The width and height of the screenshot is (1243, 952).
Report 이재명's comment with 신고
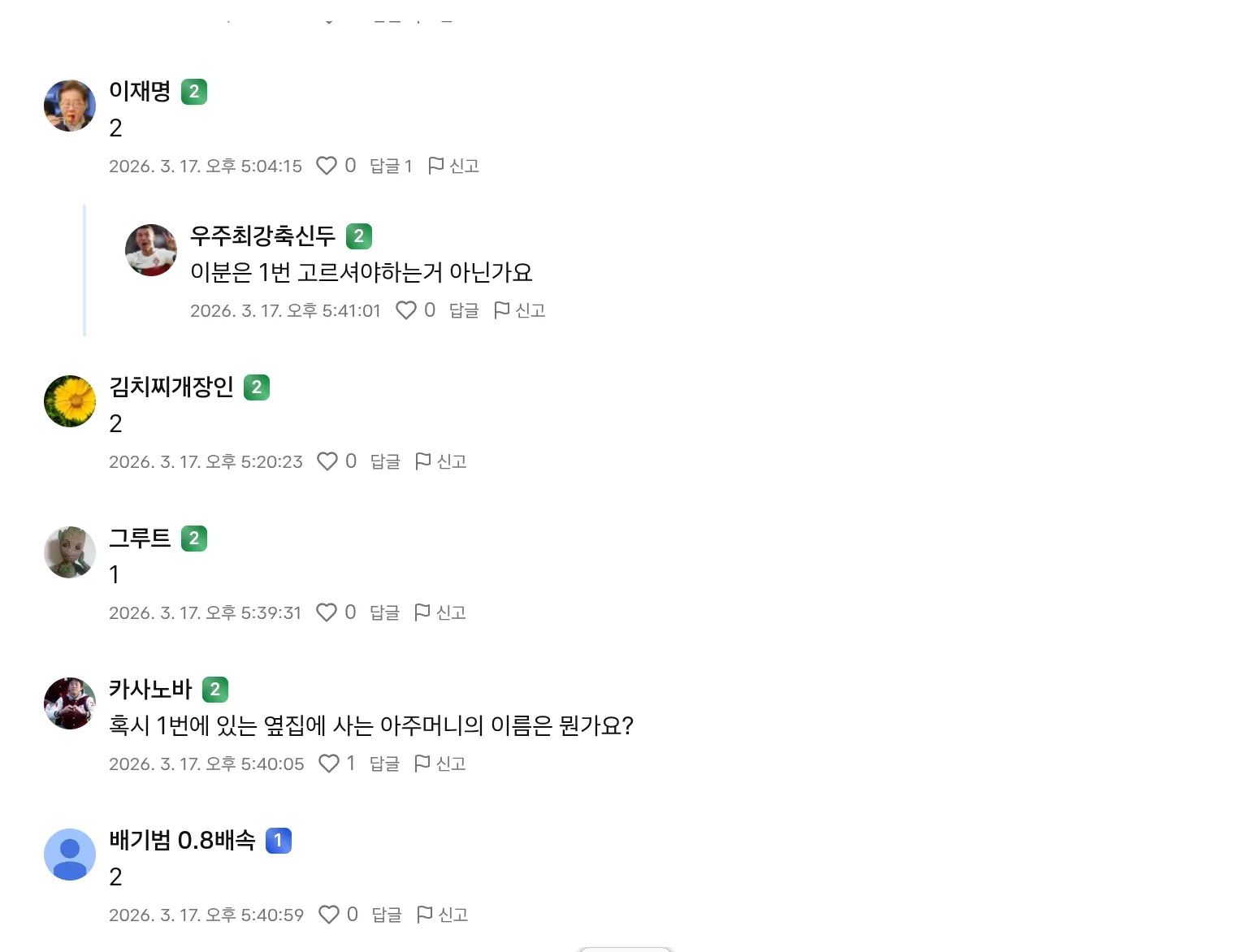tap(453, 166)
